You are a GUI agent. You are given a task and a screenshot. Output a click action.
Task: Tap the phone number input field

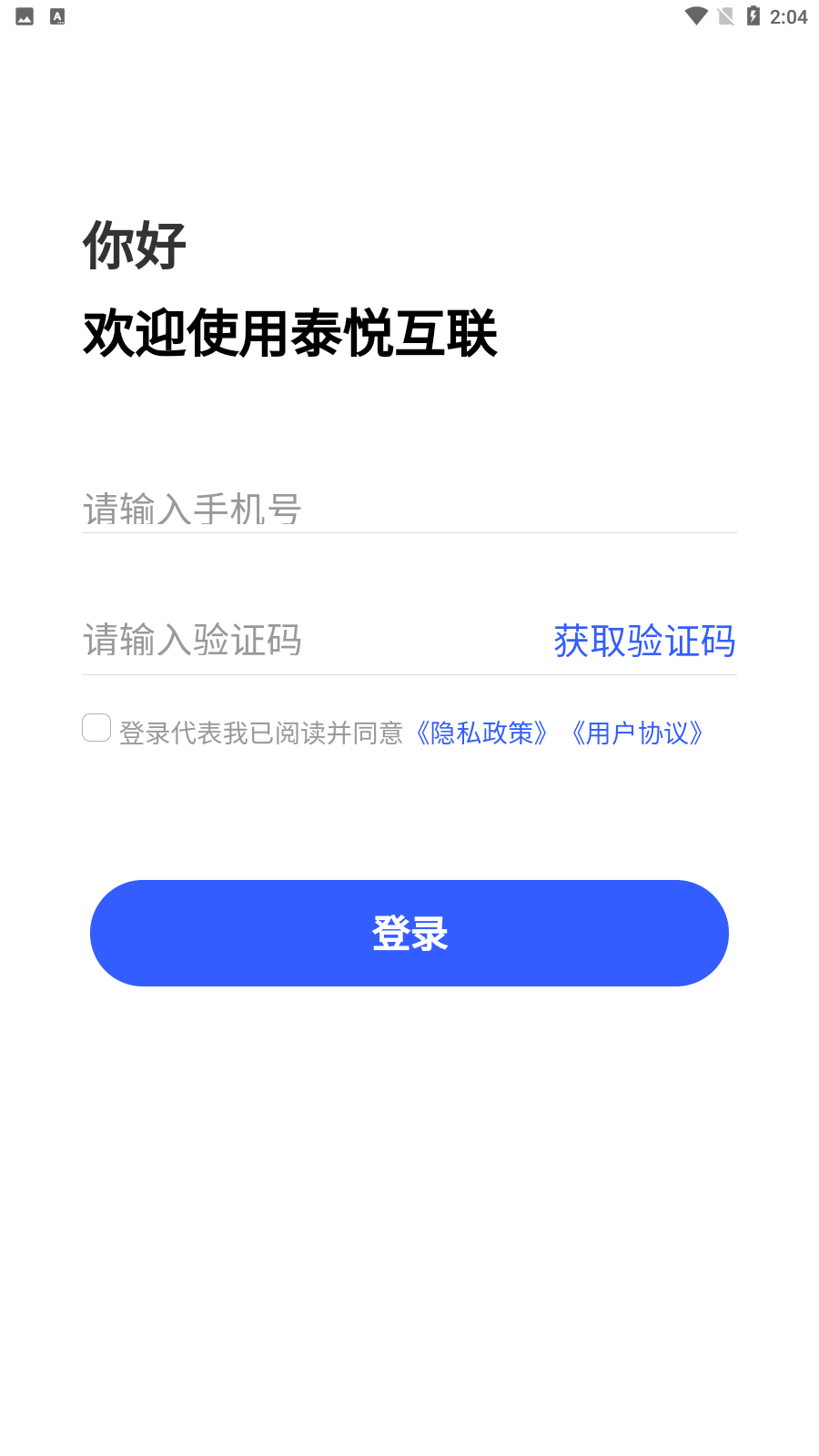409,509
